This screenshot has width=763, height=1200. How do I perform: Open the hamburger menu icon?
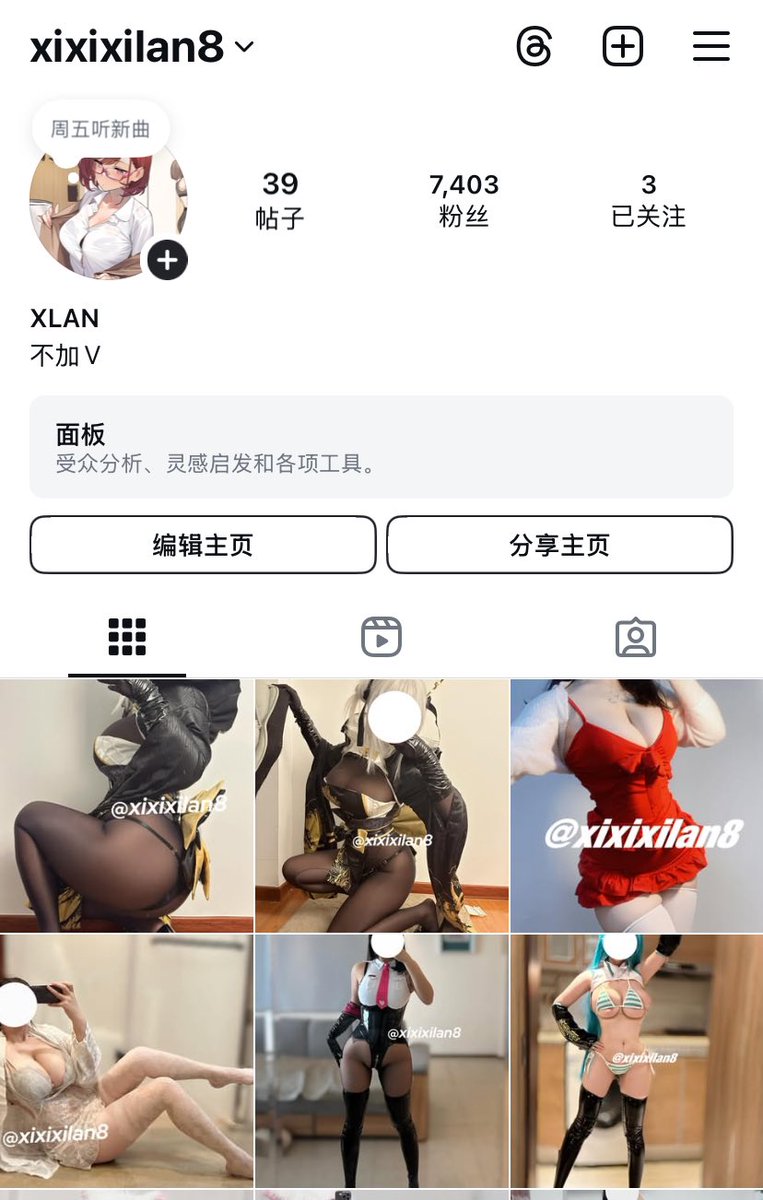[x=711, y=45]
